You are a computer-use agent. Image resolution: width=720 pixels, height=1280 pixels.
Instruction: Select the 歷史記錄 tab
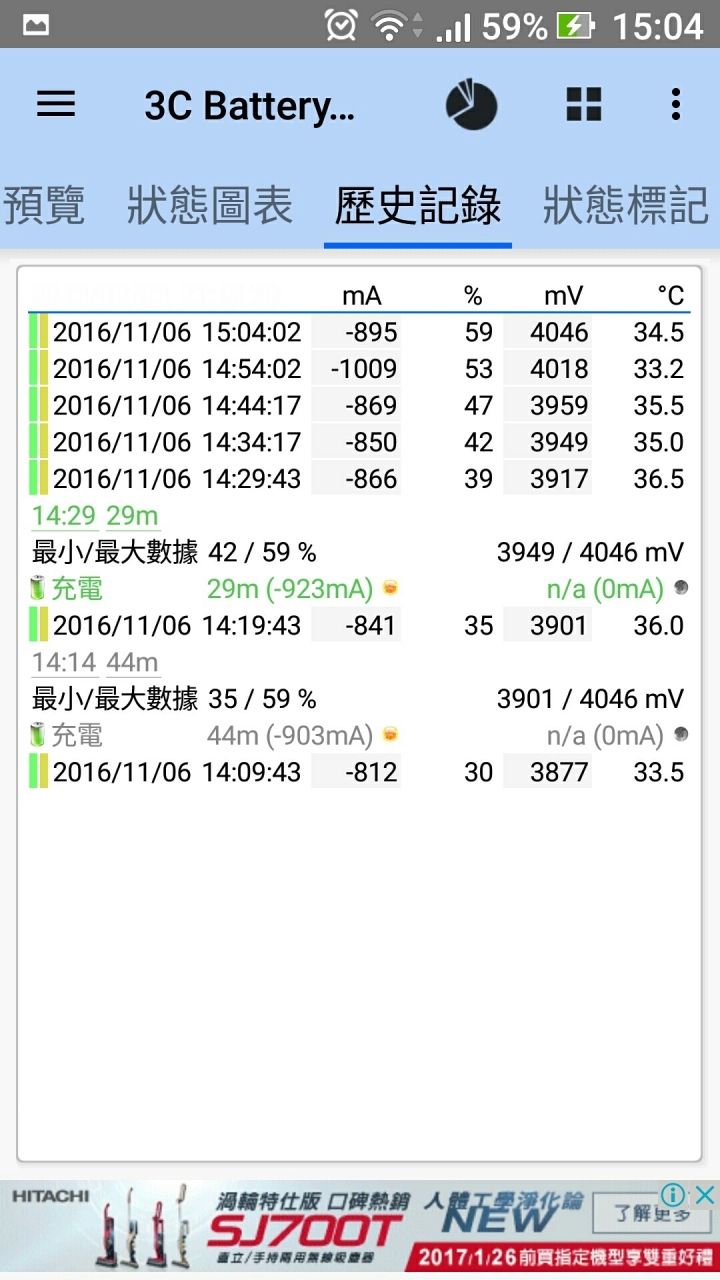tap(418, 206)
